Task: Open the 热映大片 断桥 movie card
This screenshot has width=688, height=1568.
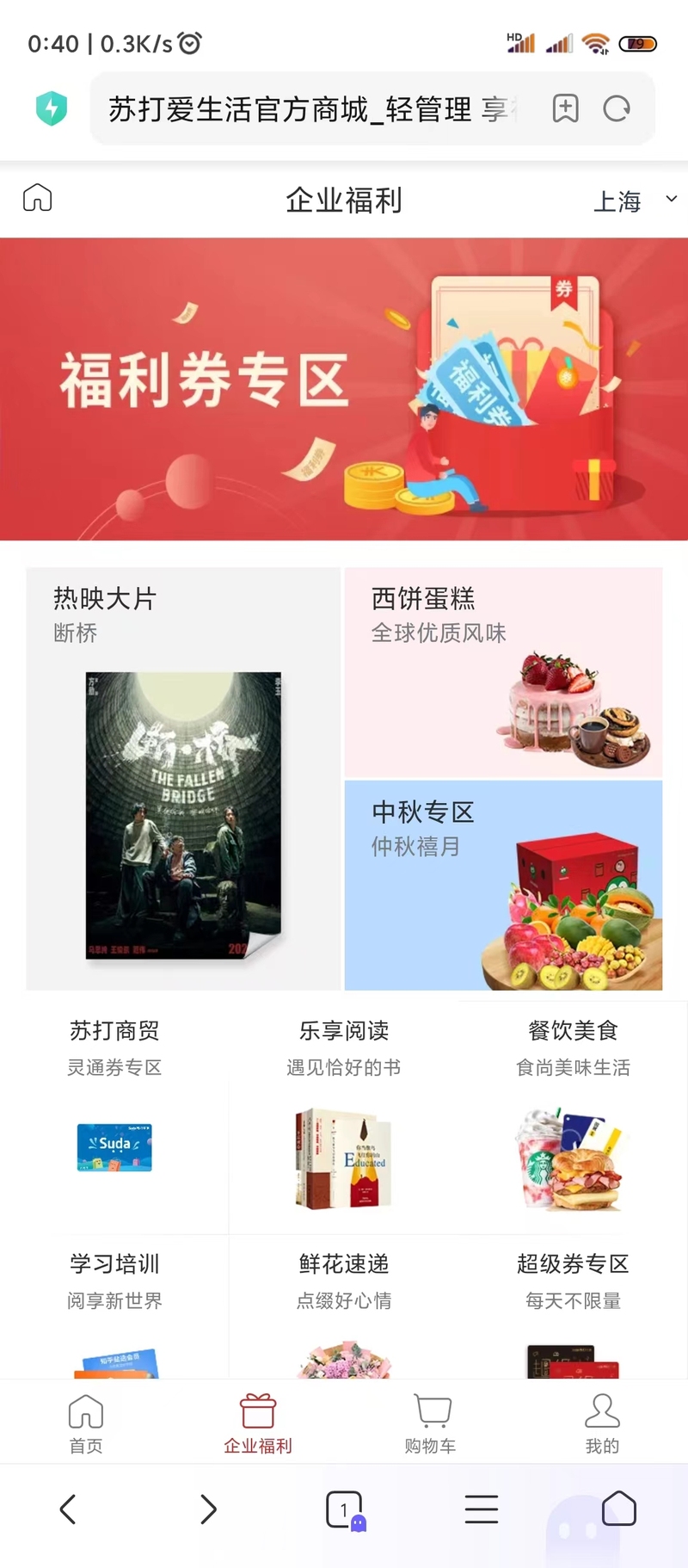Action: (183, 778)
